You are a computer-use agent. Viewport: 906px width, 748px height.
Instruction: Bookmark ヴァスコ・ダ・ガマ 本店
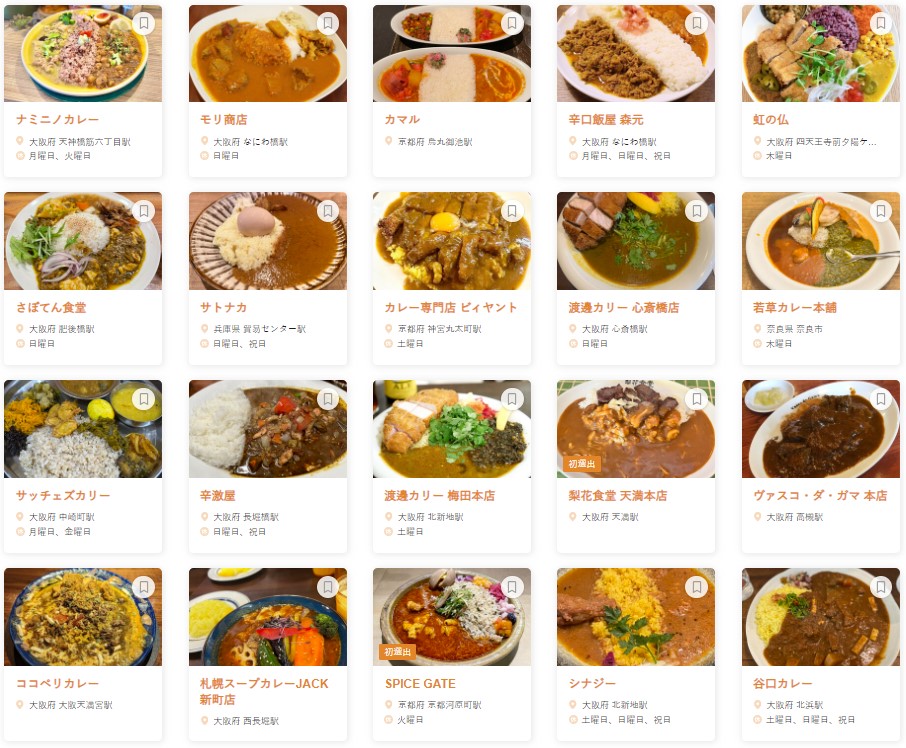pyautogui.click(x=880, y=399)
